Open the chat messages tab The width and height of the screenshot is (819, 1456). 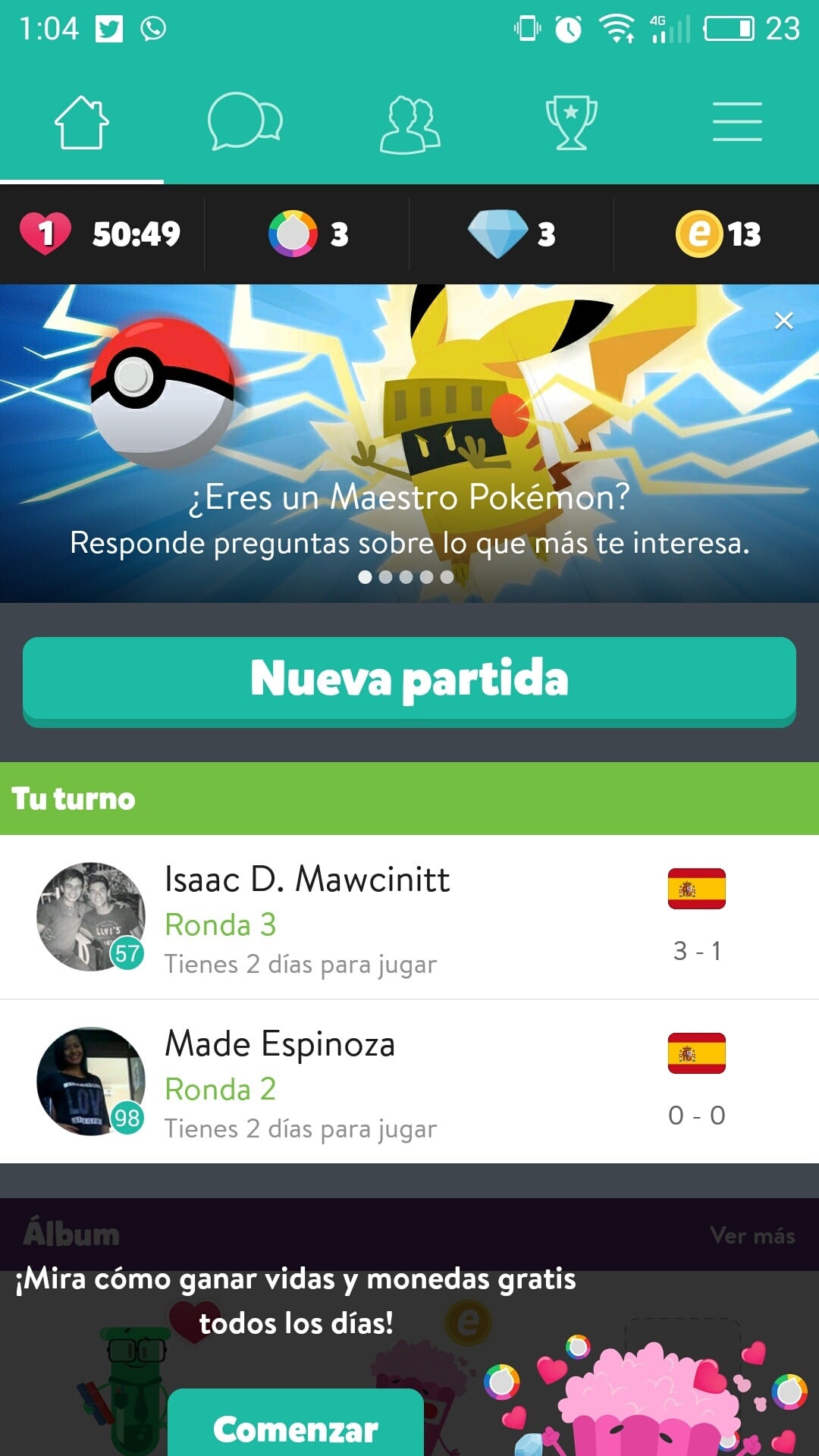[245, 121]
